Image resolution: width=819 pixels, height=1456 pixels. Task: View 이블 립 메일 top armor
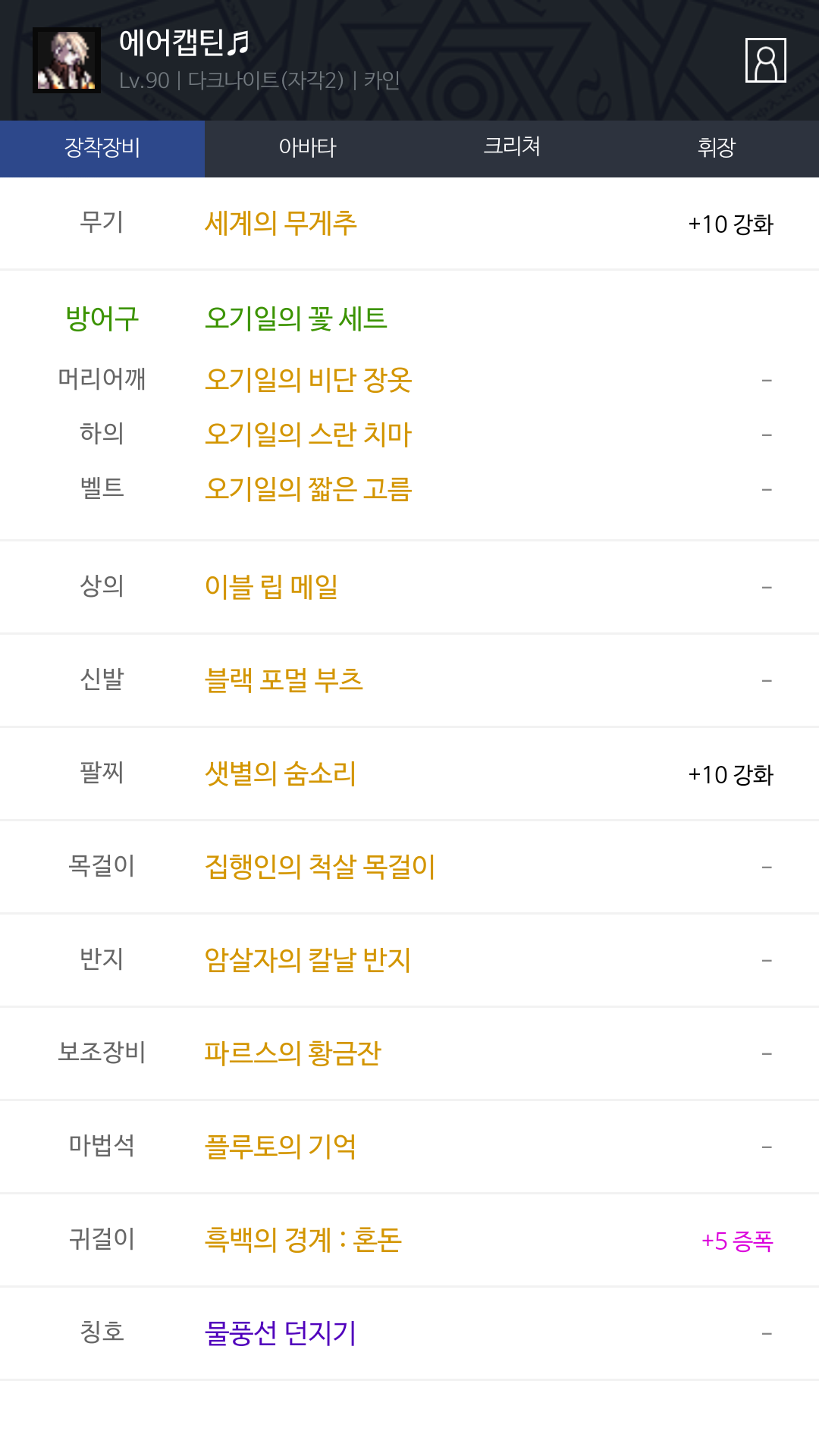[x=271, y=587]
